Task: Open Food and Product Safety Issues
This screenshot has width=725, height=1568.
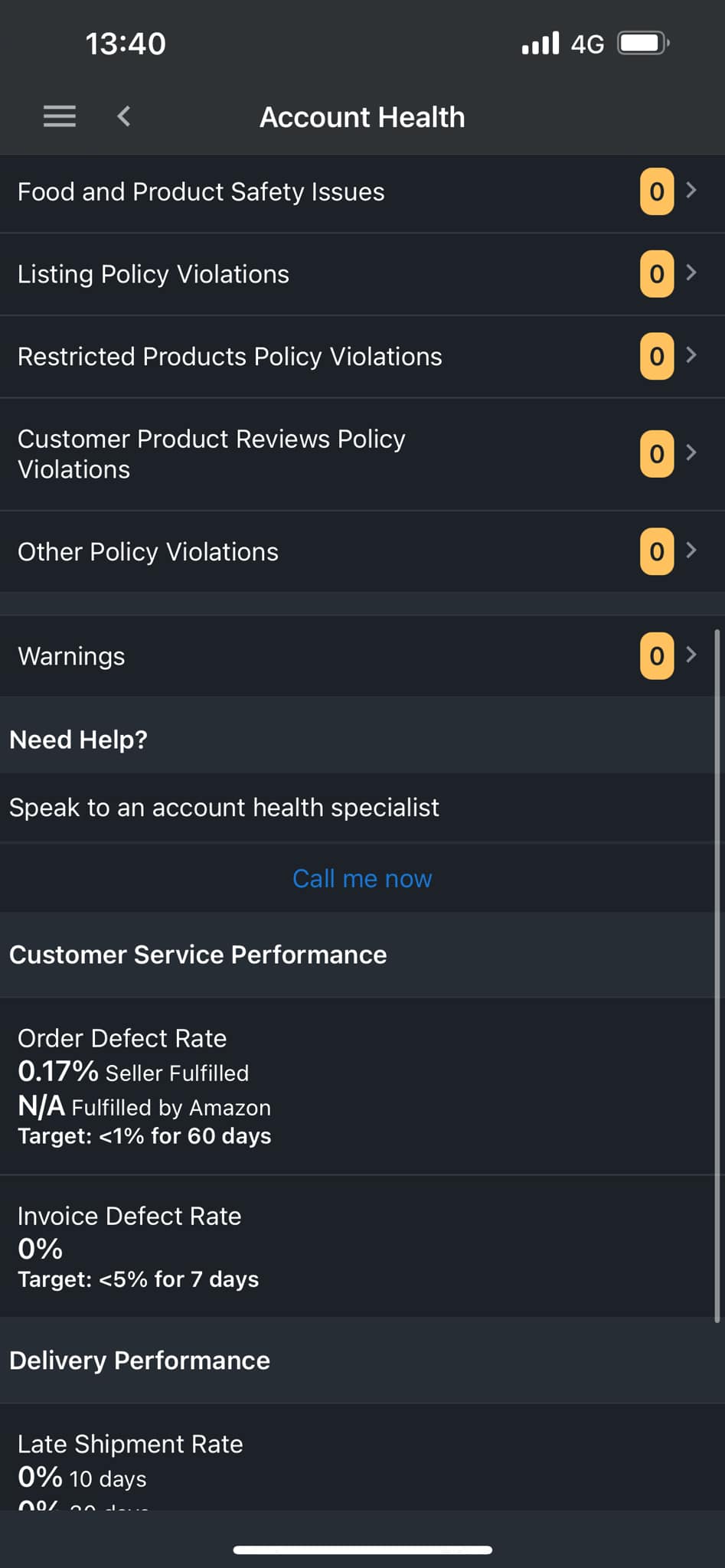Action: [362, 192]
